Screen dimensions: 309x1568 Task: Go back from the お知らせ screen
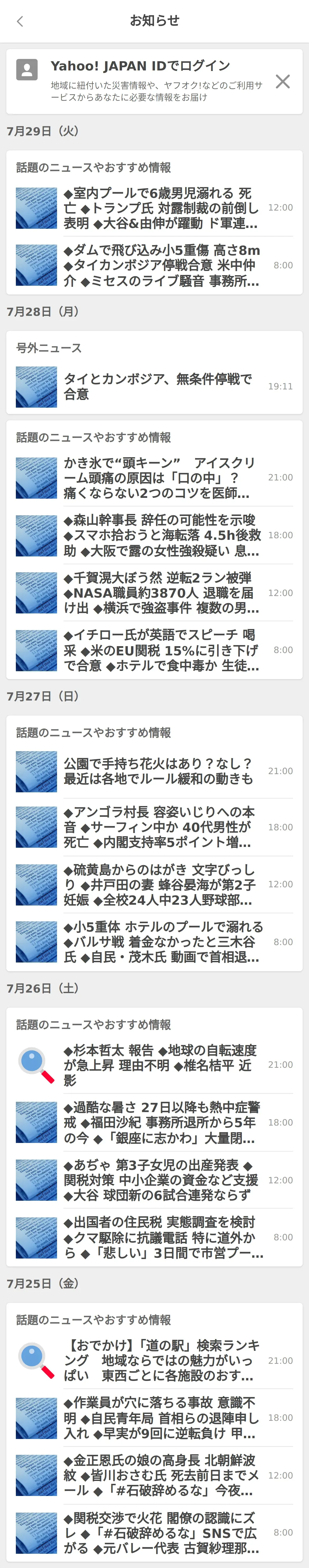click(20, 21)
